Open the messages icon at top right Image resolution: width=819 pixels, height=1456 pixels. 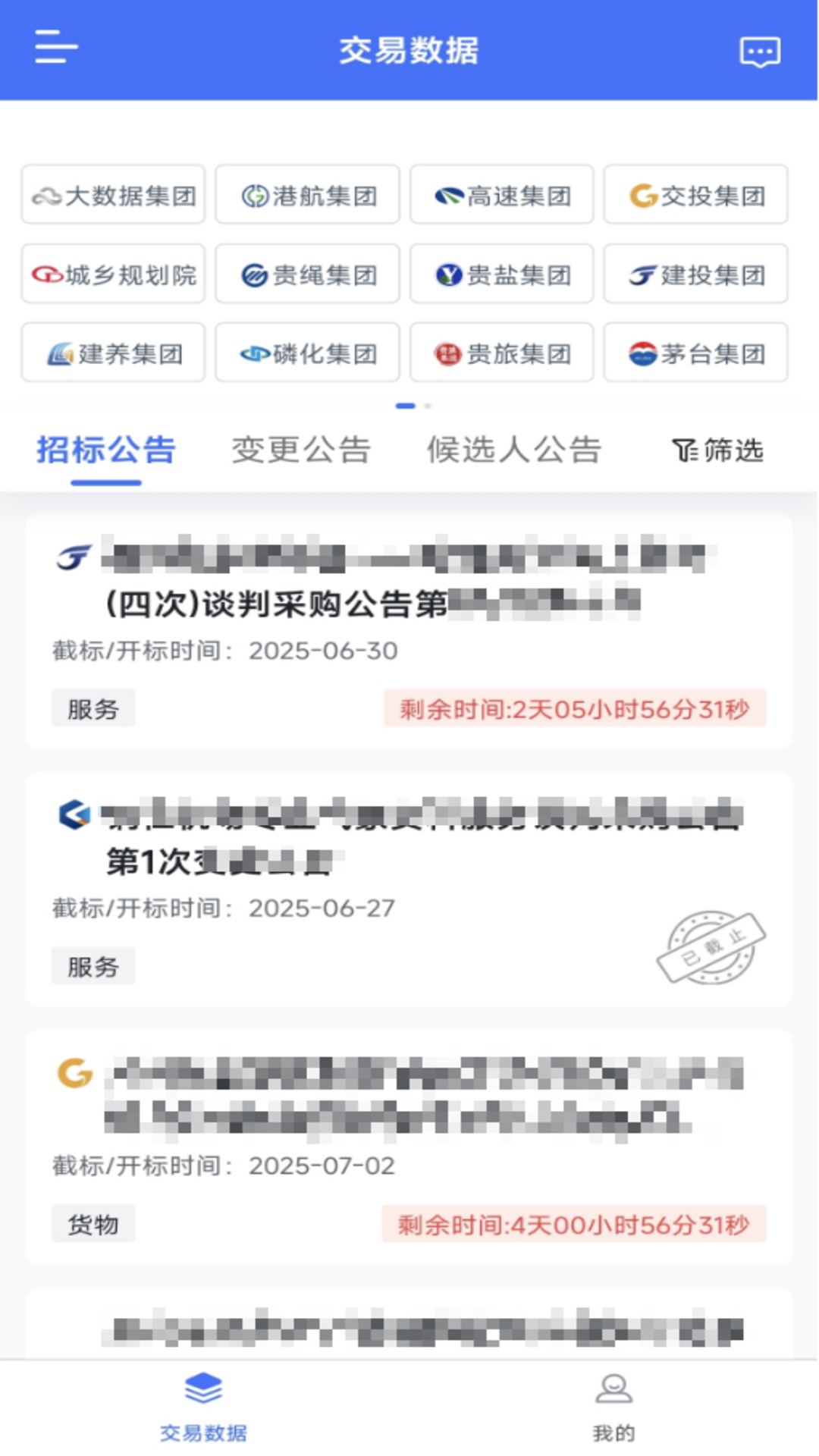[x=761, y=53]
